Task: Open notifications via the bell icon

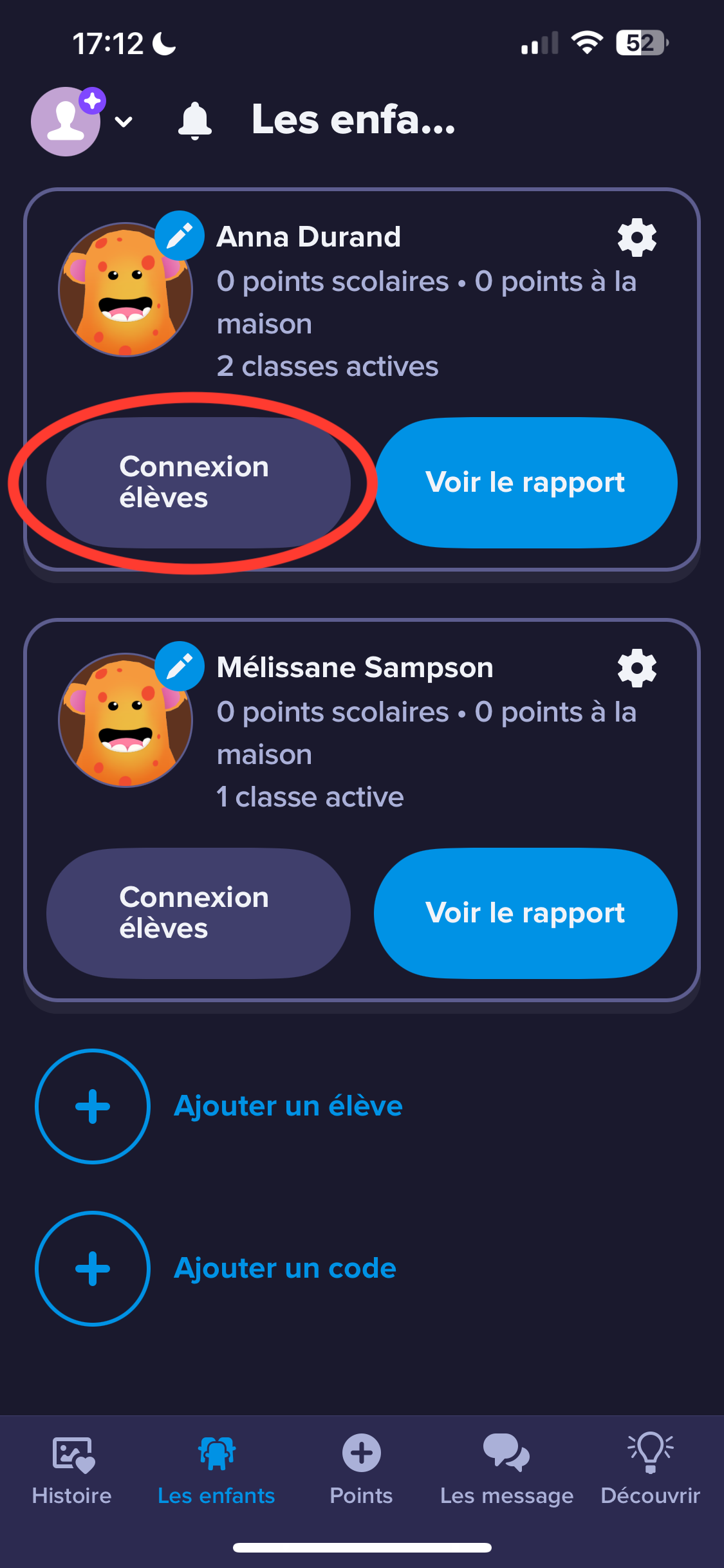Action: tap(196, 121)
